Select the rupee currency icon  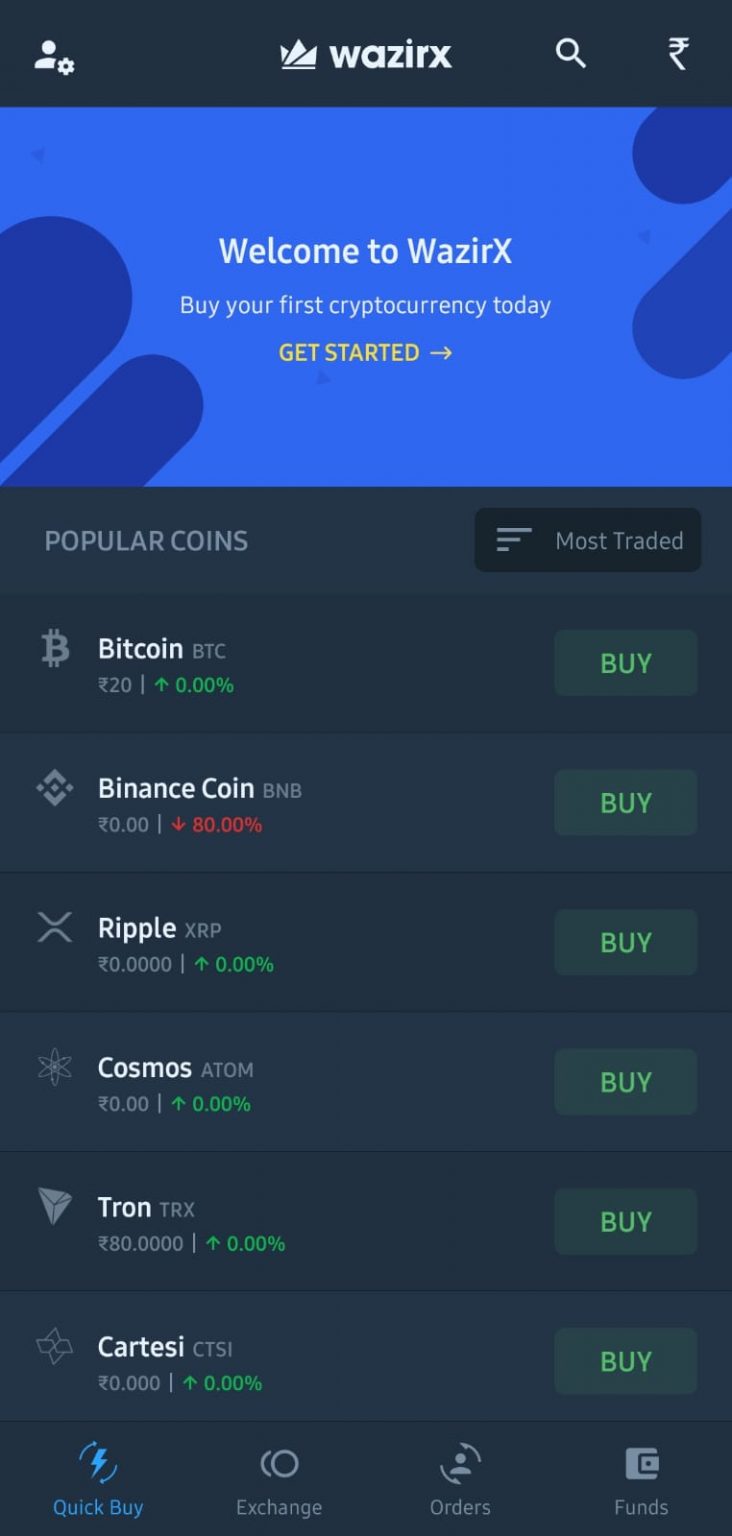679,54
